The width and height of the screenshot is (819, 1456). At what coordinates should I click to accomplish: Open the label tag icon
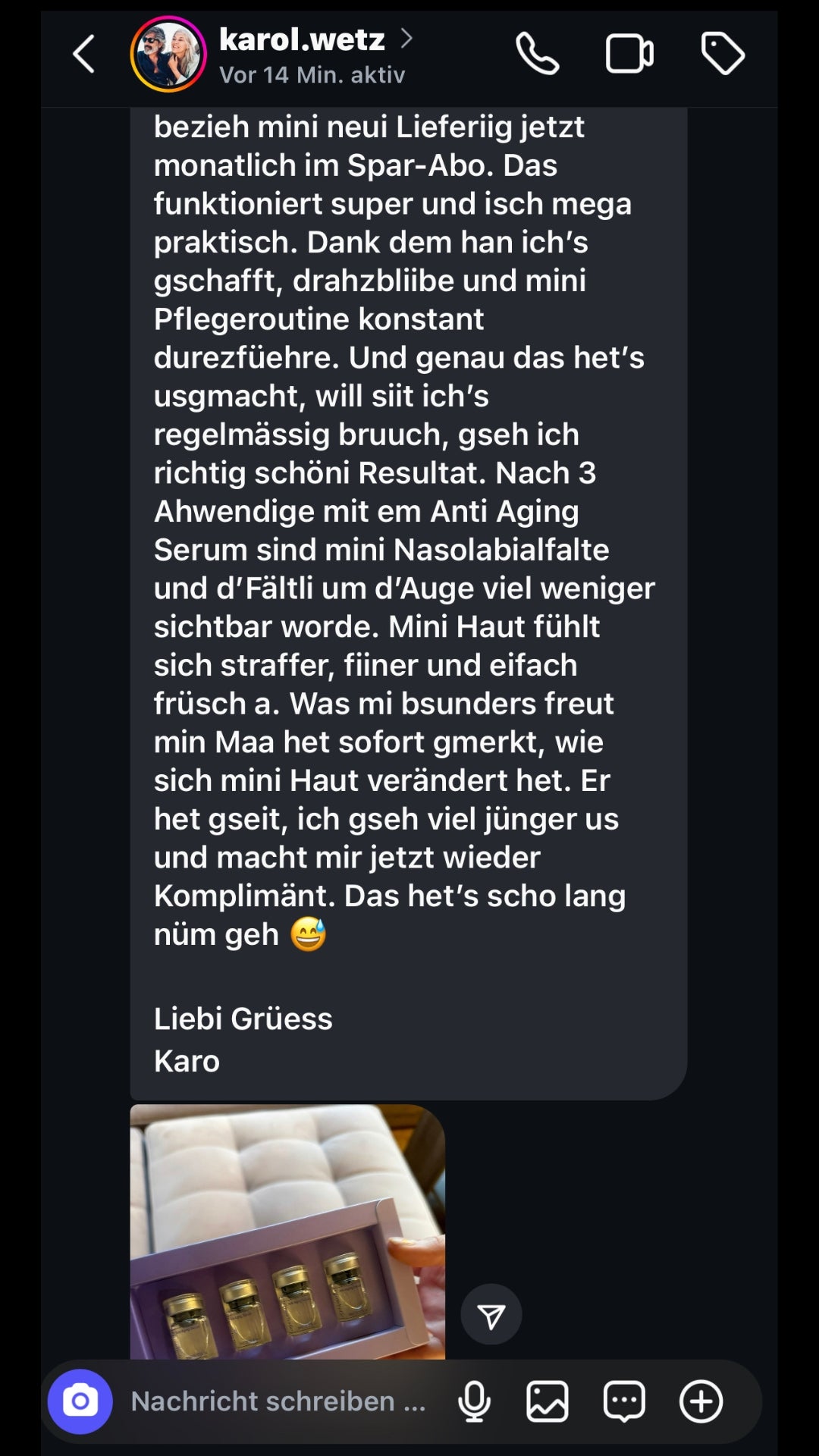(723, 54)
